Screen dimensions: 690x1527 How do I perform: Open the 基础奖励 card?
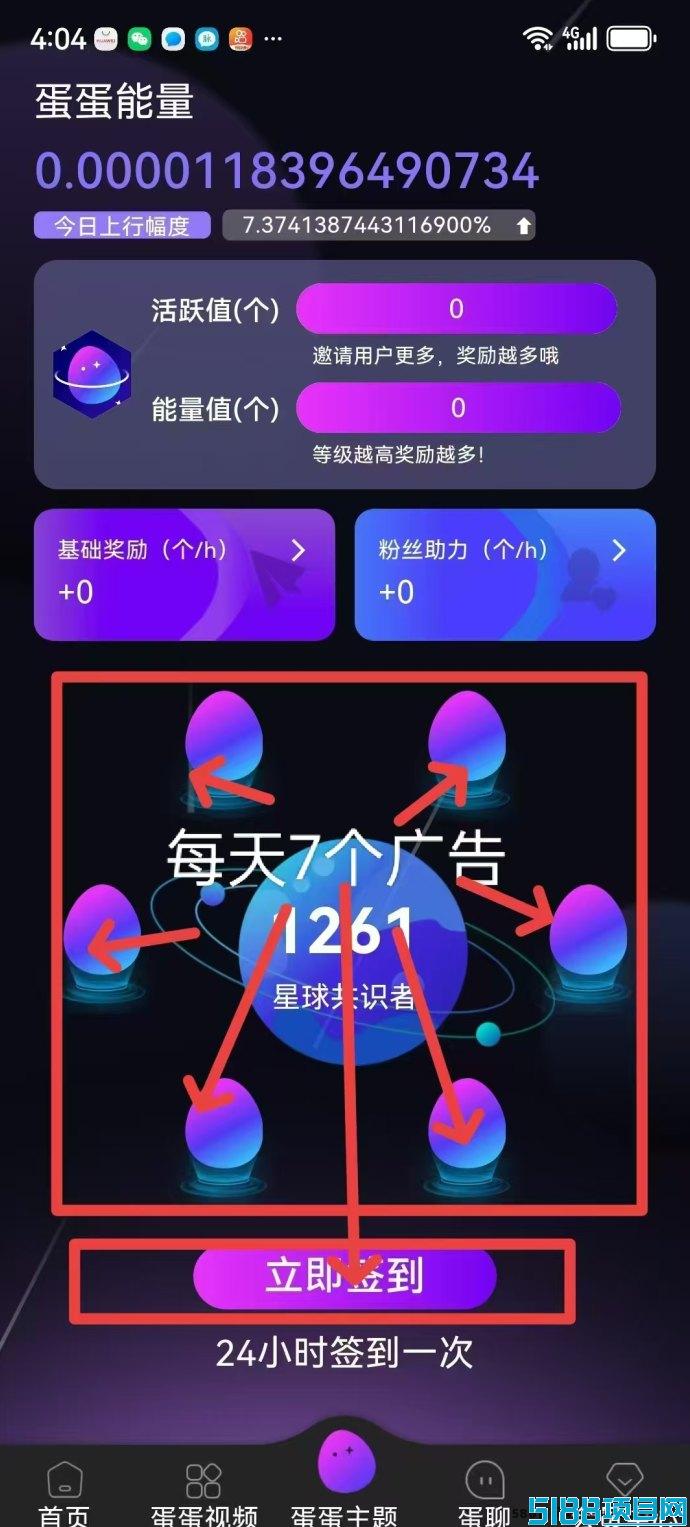tap(184, 574)
